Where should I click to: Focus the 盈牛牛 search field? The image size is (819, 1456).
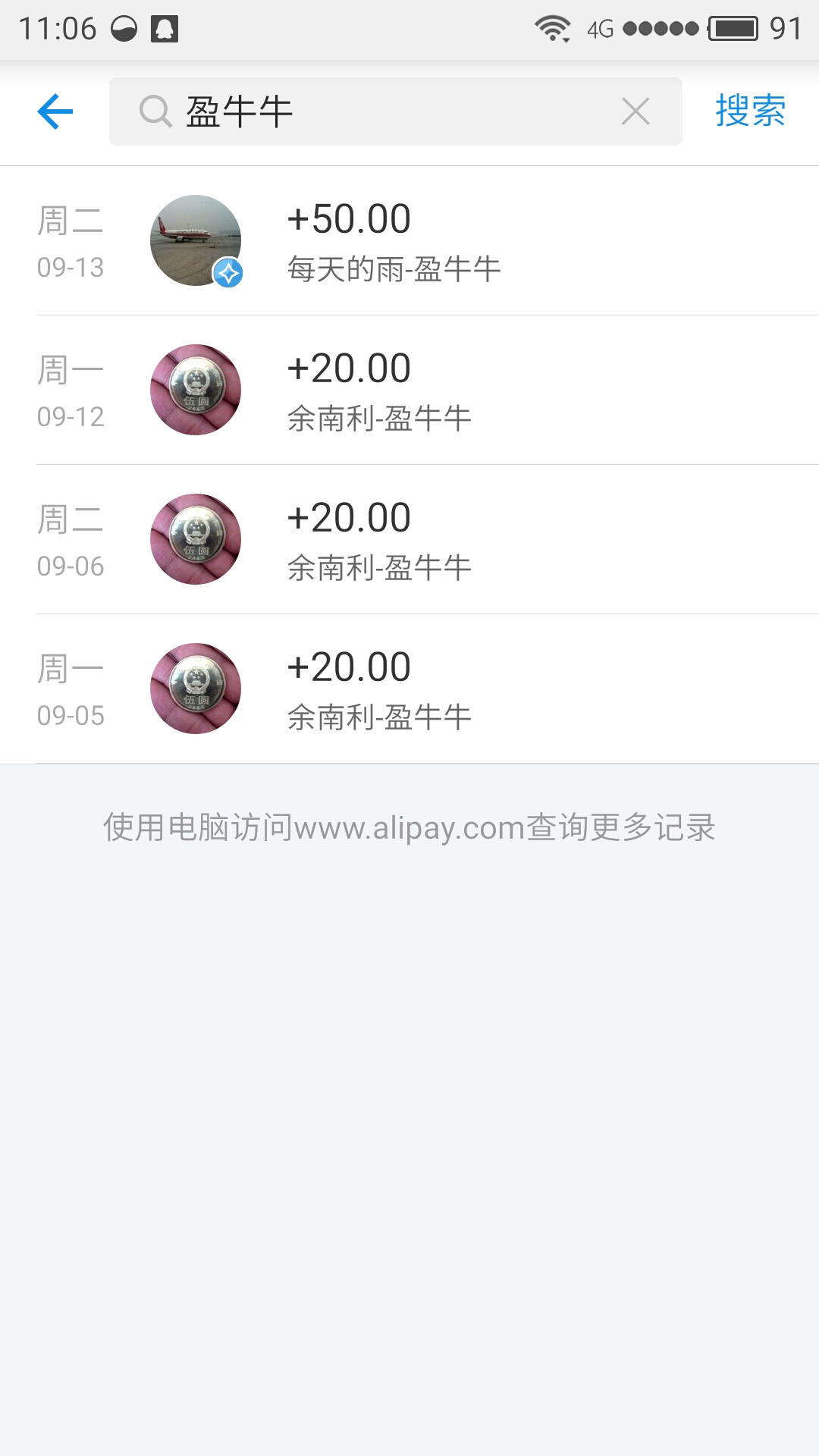379,111
